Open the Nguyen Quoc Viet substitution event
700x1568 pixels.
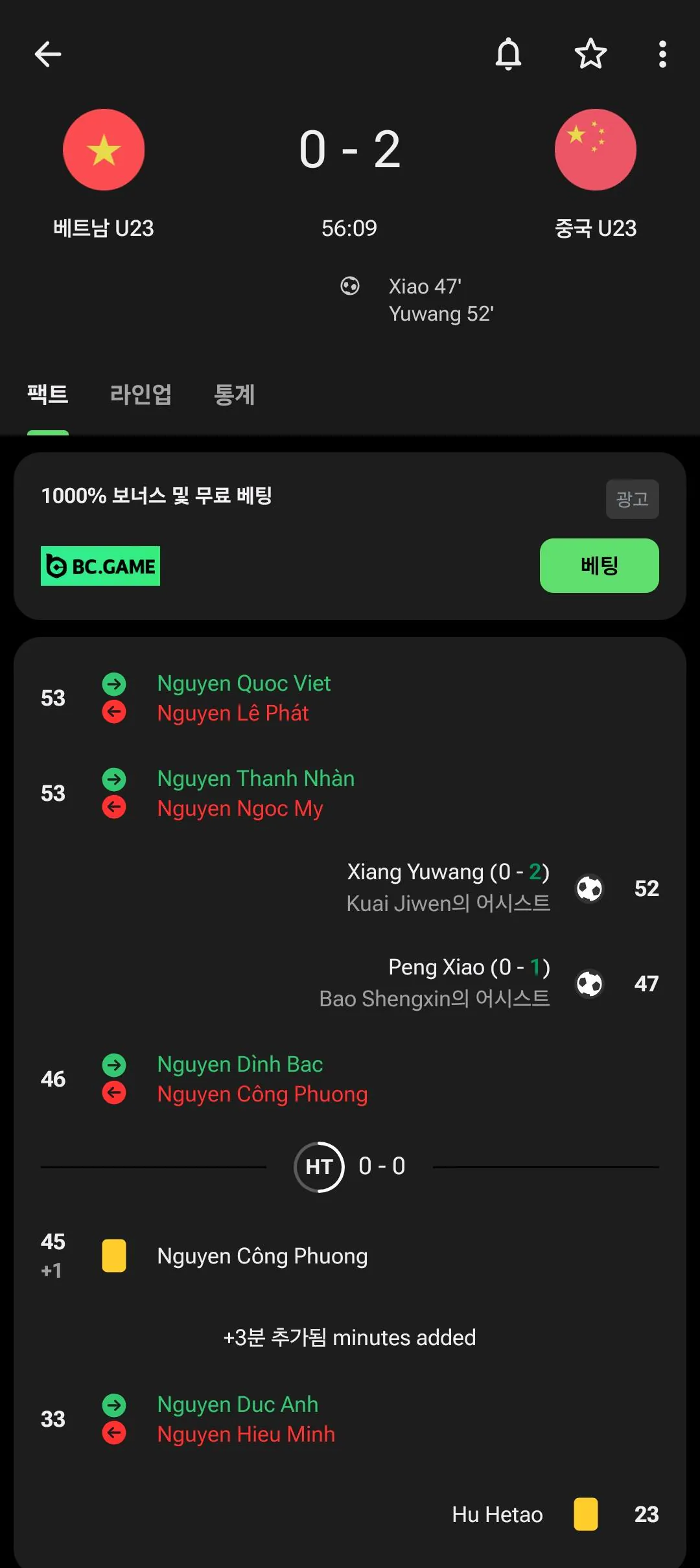[x=244, y=684]
